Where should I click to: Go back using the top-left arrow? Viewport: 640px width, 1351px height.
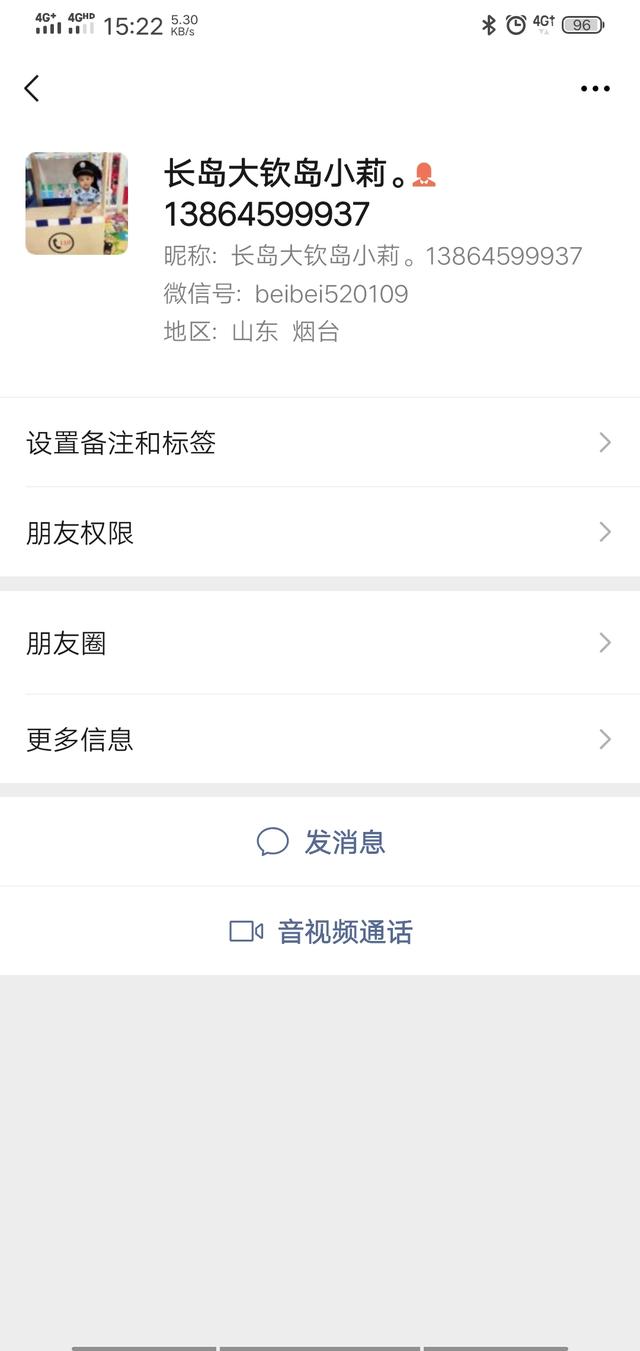point(32,88)
